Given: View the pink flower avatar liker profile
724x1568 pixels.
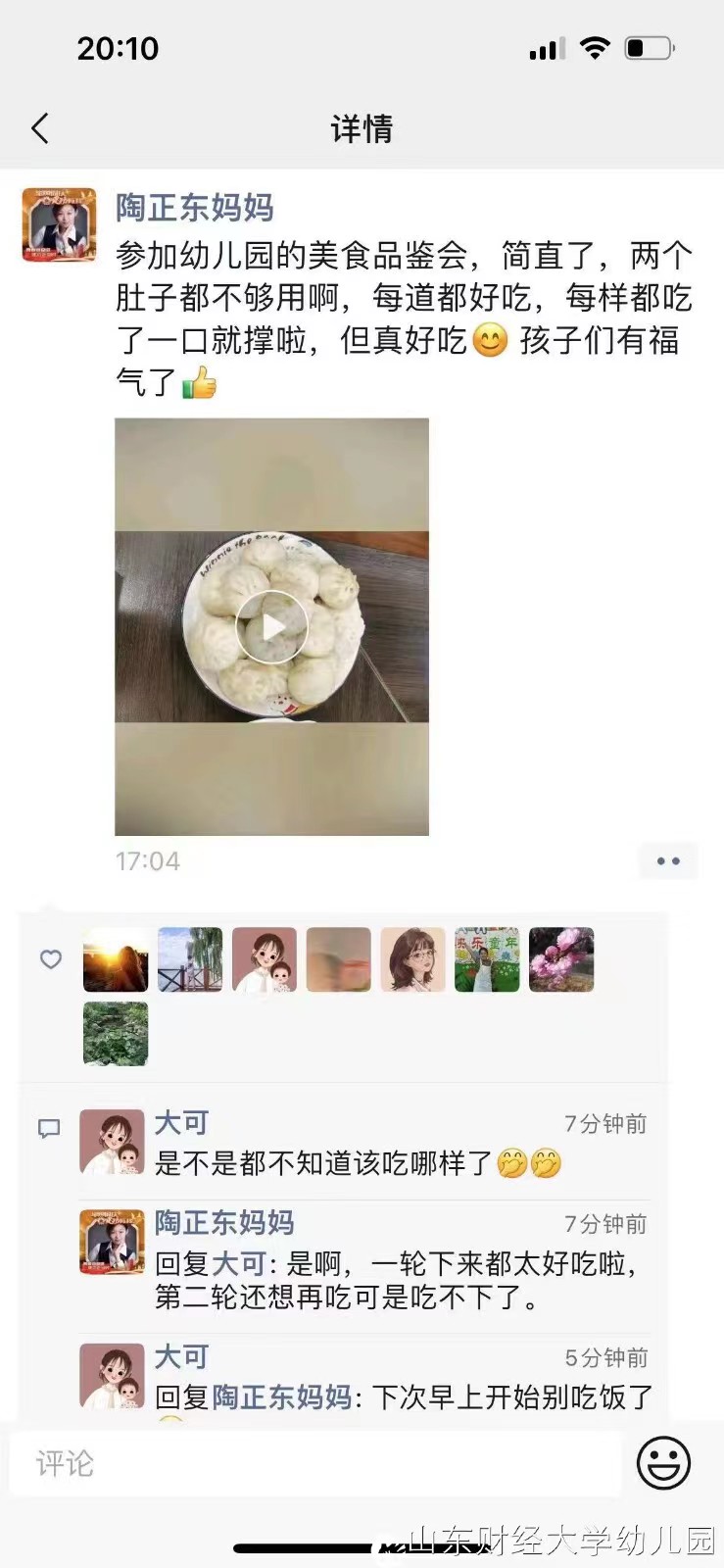Looking at the screenshot, I should point(561,959).
